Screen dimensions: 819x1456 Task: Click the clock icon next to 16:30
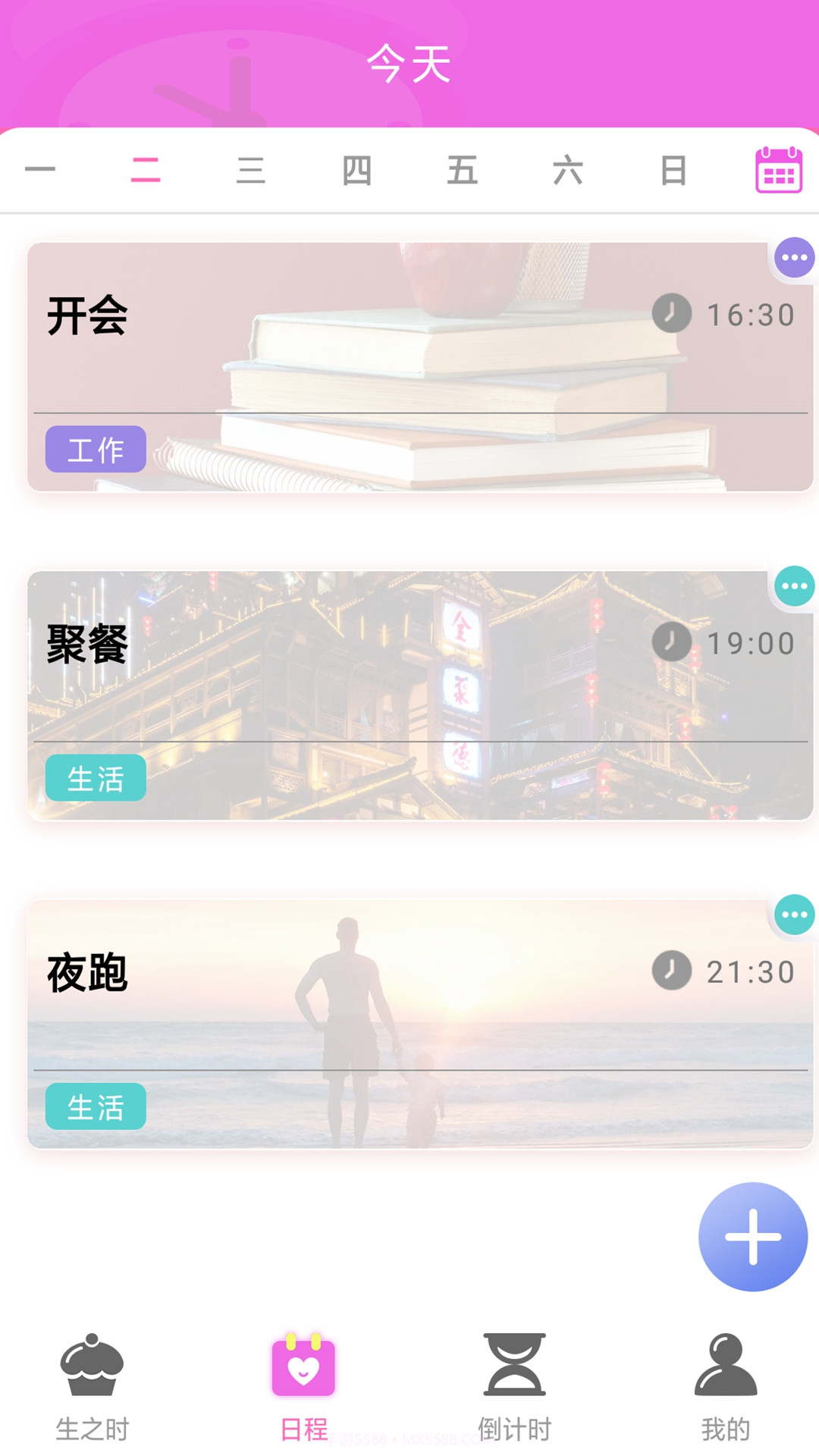click(670, 312)
